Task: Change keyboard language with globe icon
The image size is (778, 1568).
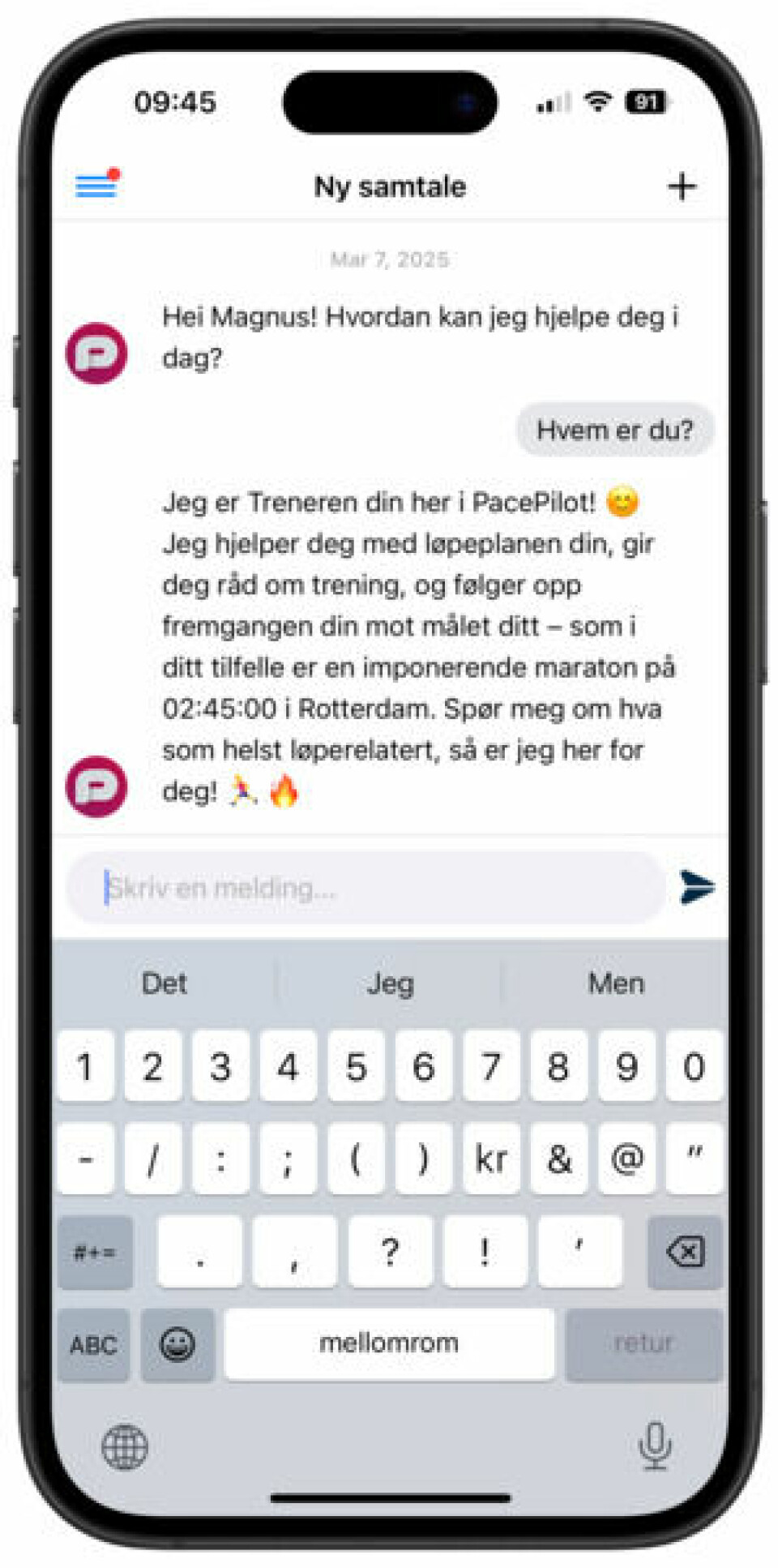Action: [x=124, y=1447]
